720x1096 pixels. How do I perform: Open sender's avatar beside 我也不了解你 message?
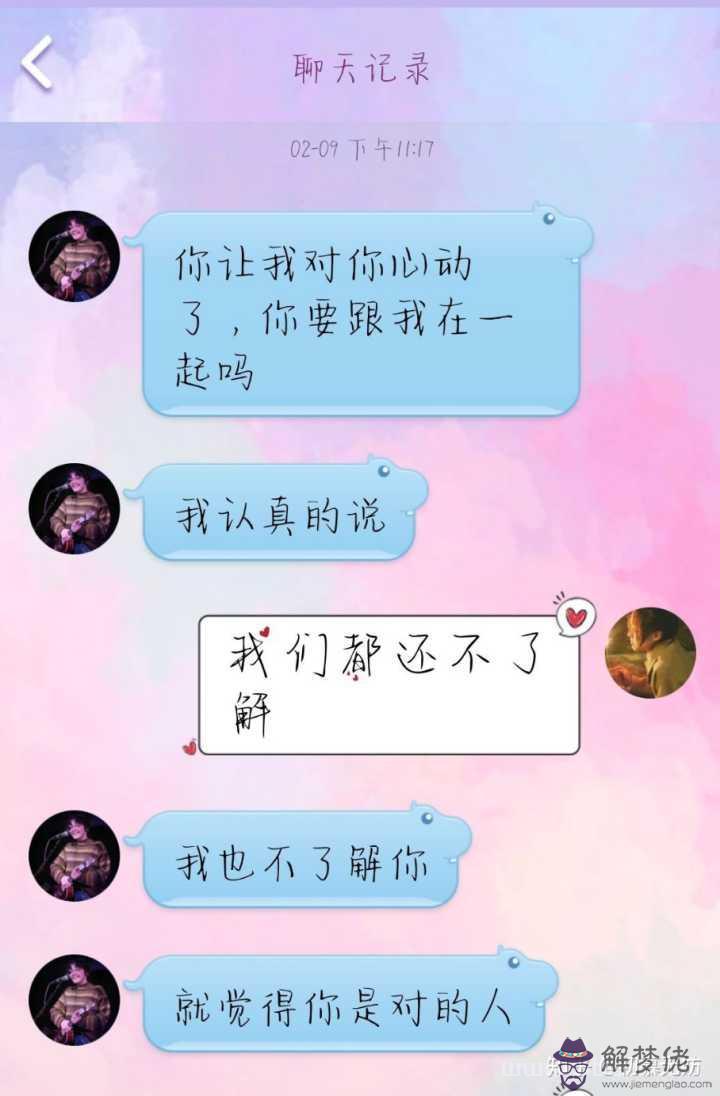(x=74, y=855)
